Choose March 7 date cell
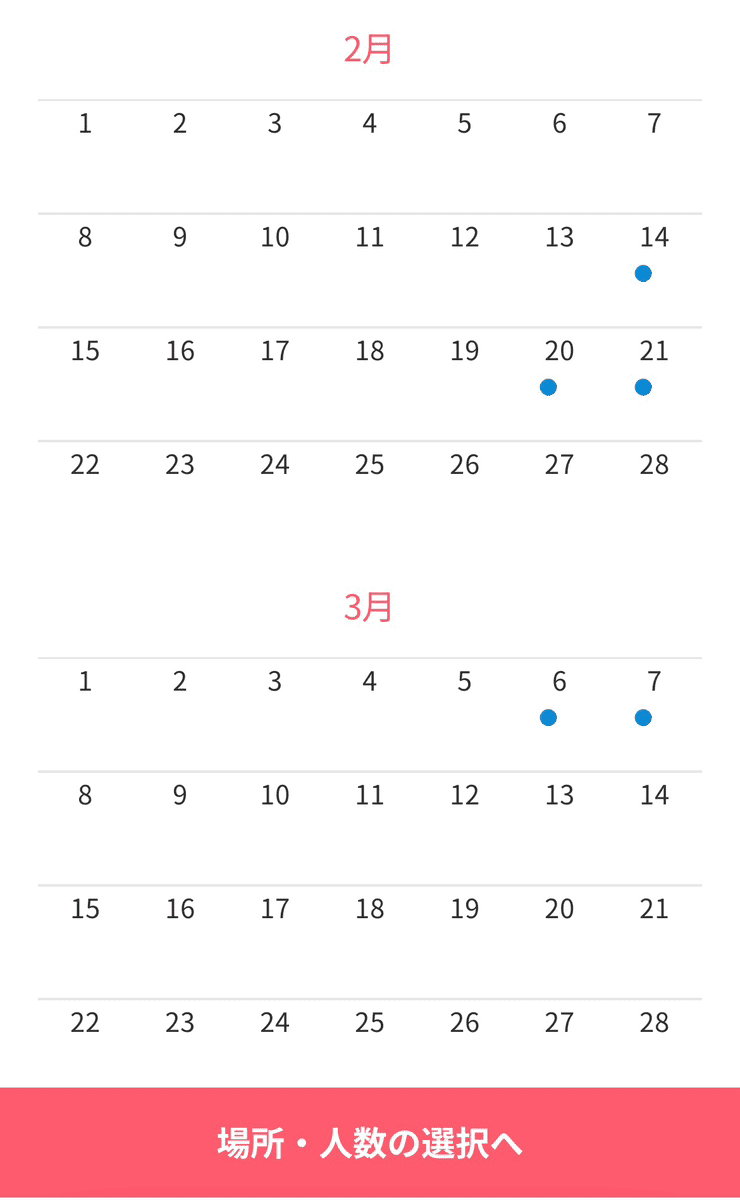This screenshot has width=740, height=1200. click(x=654, y=682)
